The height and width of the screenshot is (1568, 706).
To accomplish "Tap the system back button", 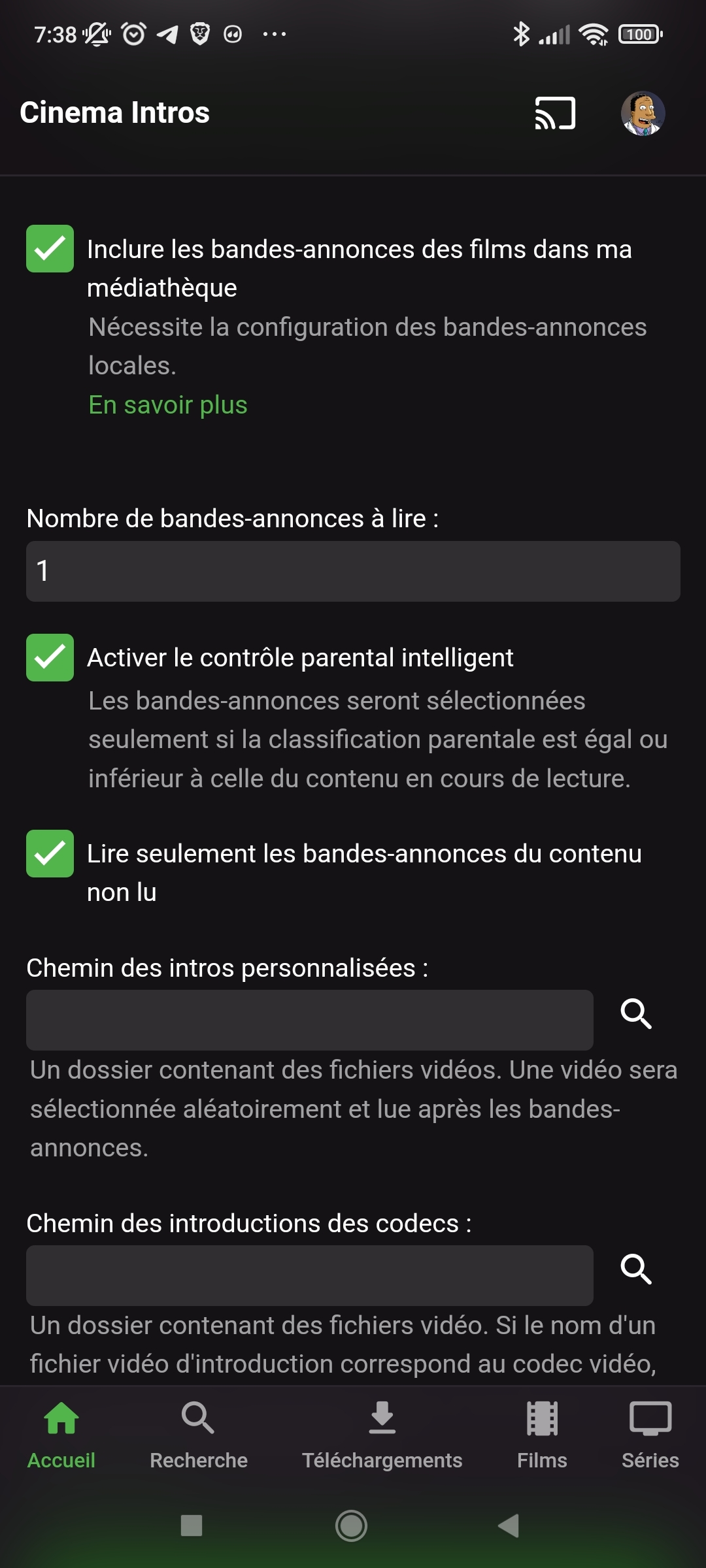I will 509,1526.
